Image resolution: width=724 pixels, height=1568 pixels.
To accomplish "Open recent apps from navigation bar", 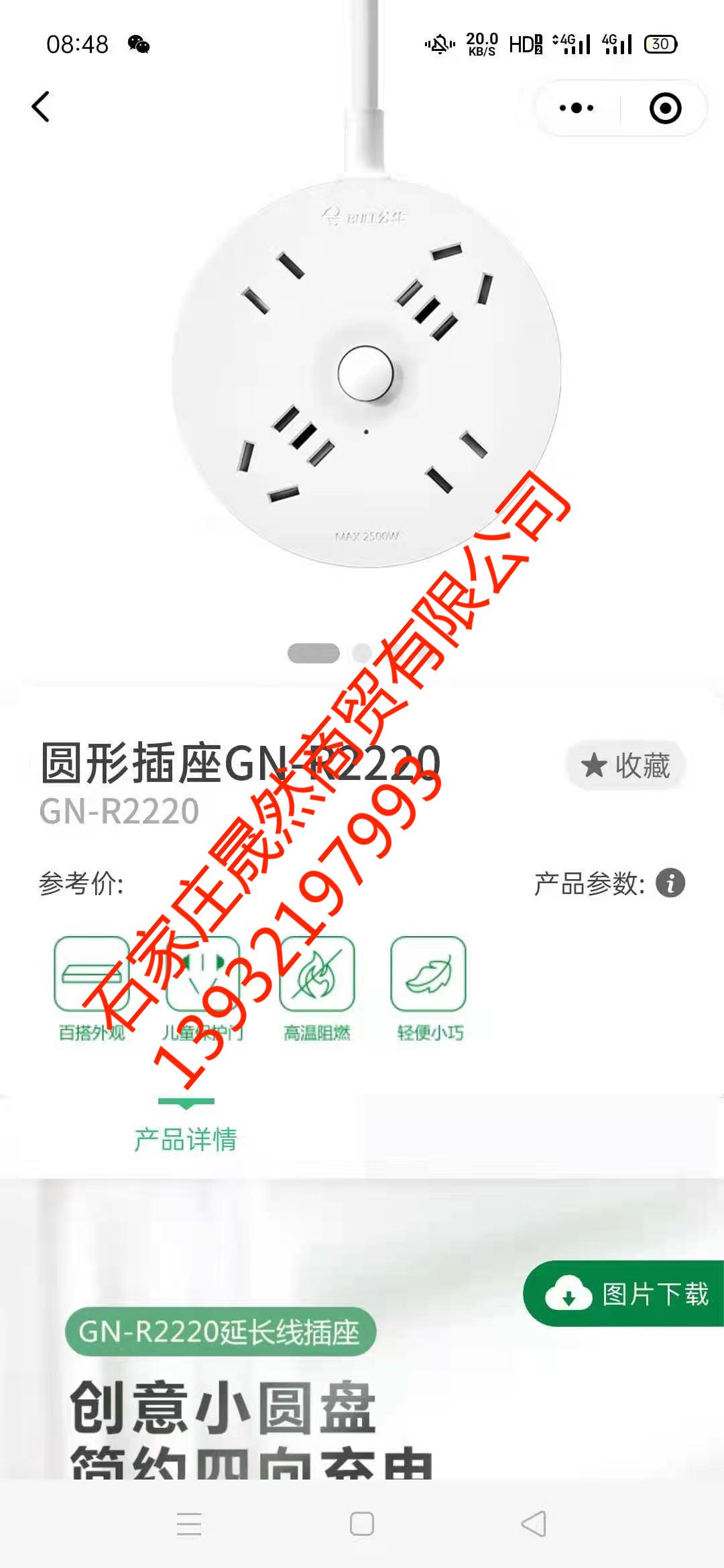I will [x=189, y=1524].
